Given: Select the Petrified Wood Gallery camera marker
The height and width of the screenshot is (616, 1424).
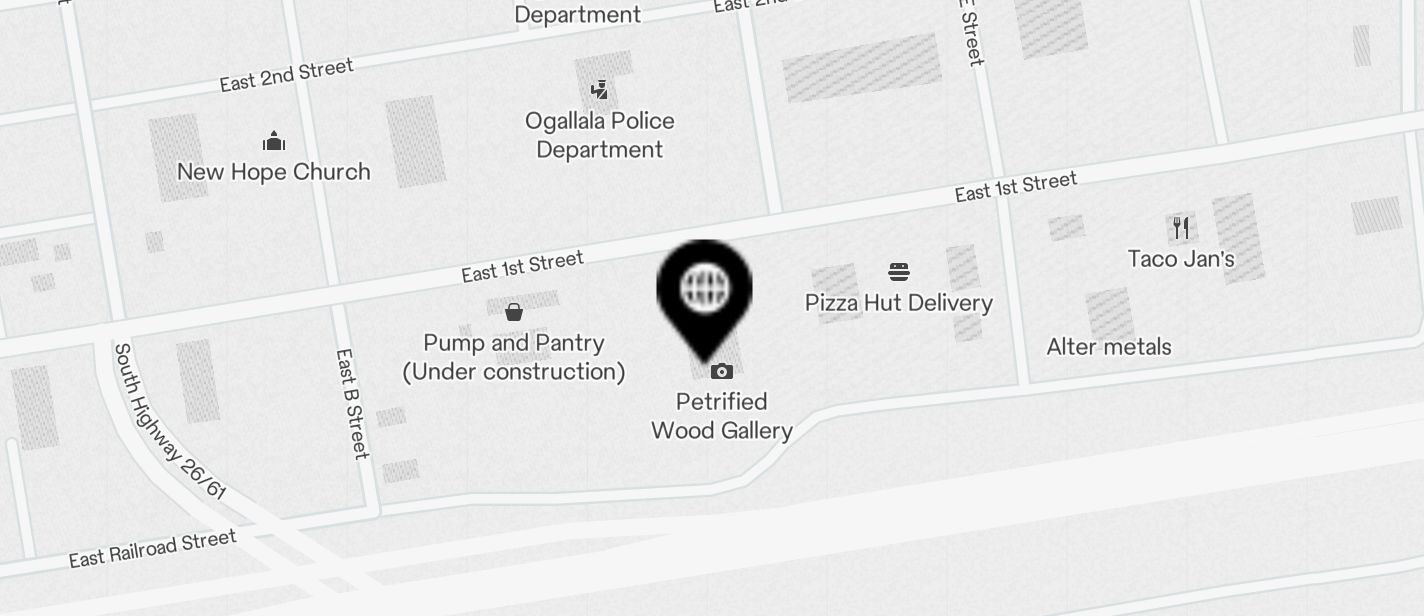Looking at the screenshot, I should point(721,372).
